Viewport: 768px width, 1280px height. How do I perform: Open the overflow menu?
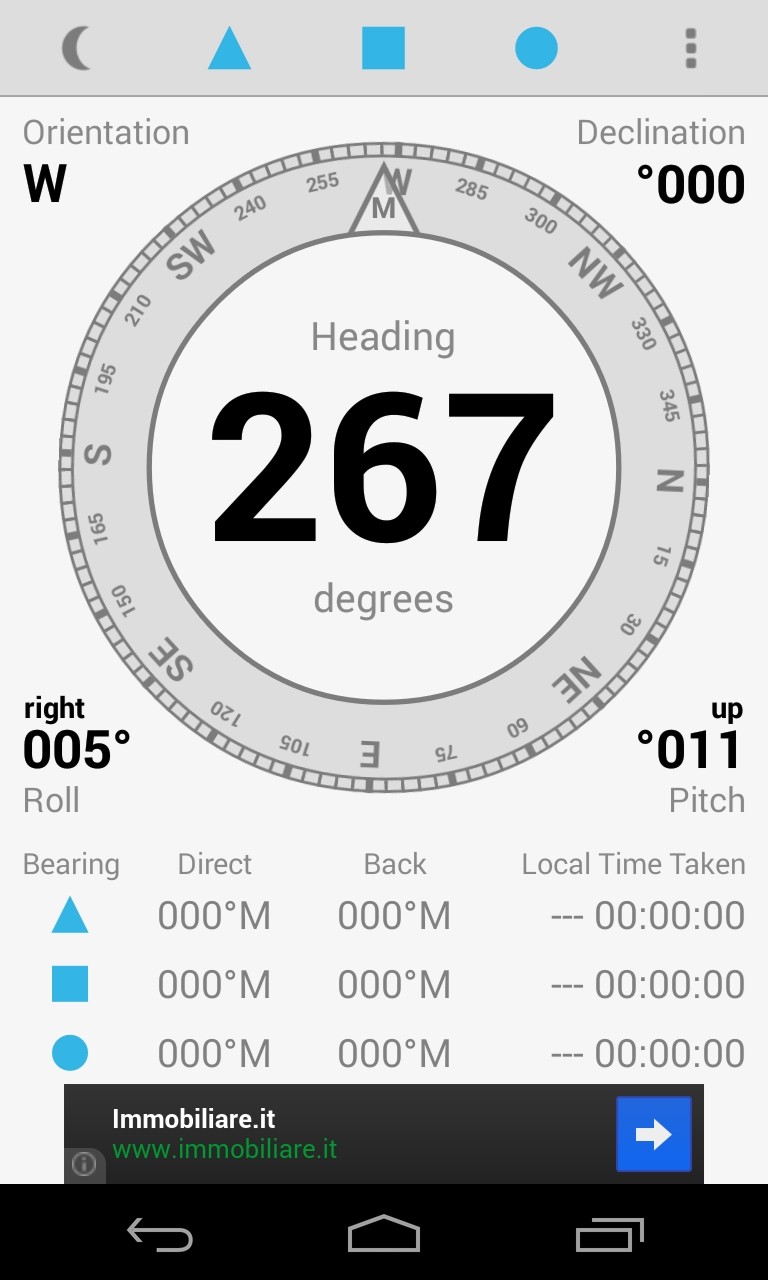(x=690, y=48)
